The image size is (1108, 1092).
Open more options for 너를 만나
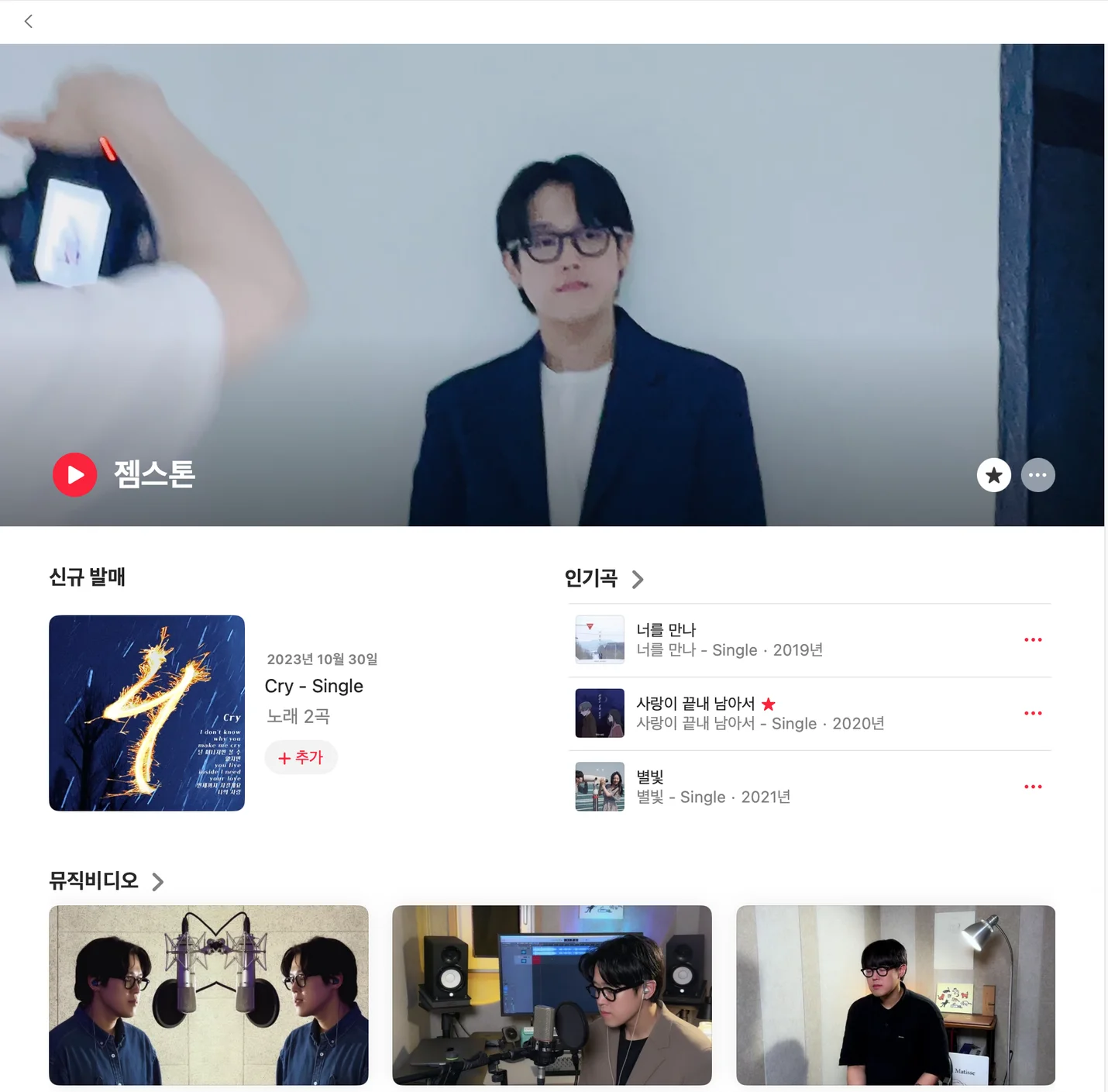coord(1032,640)
